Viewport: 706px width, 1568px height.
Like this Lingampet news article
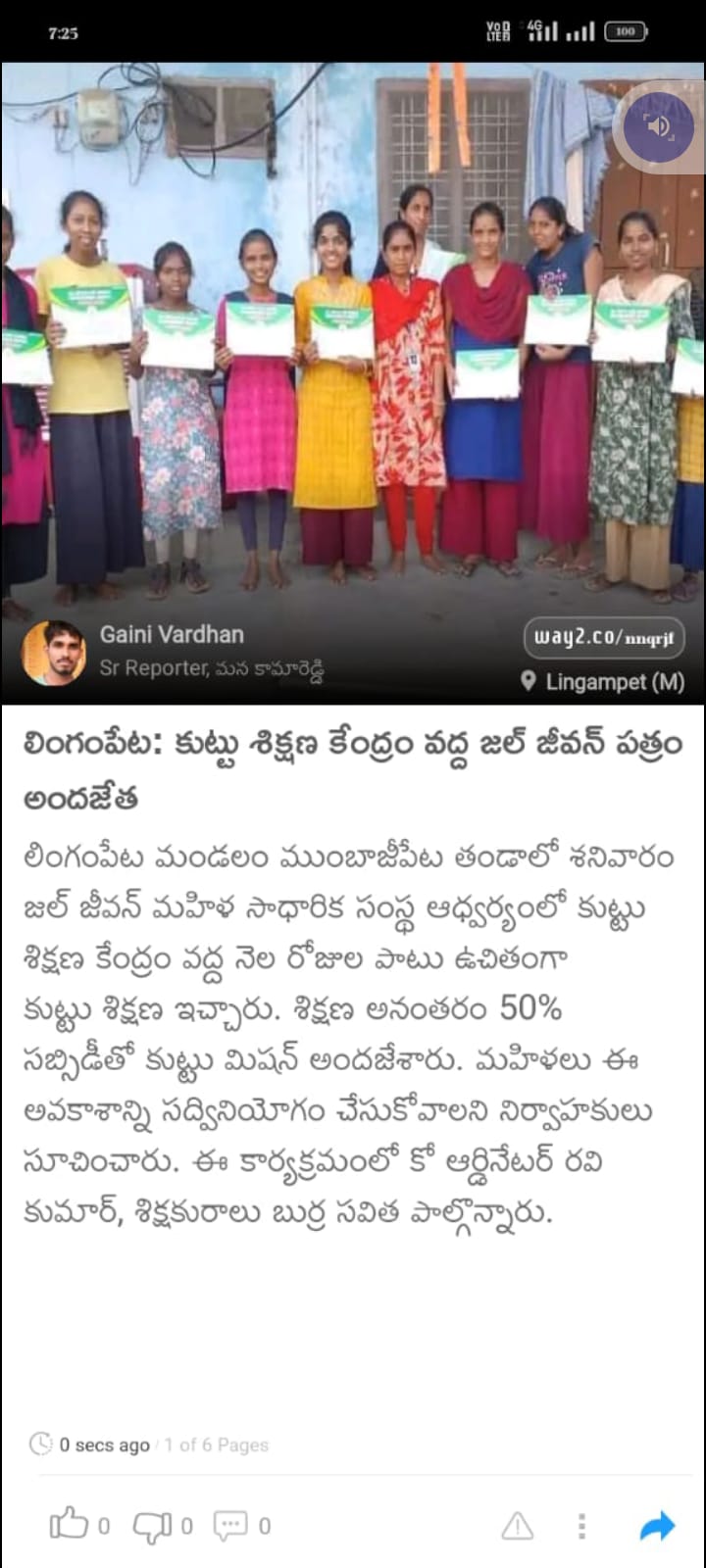69,1525
